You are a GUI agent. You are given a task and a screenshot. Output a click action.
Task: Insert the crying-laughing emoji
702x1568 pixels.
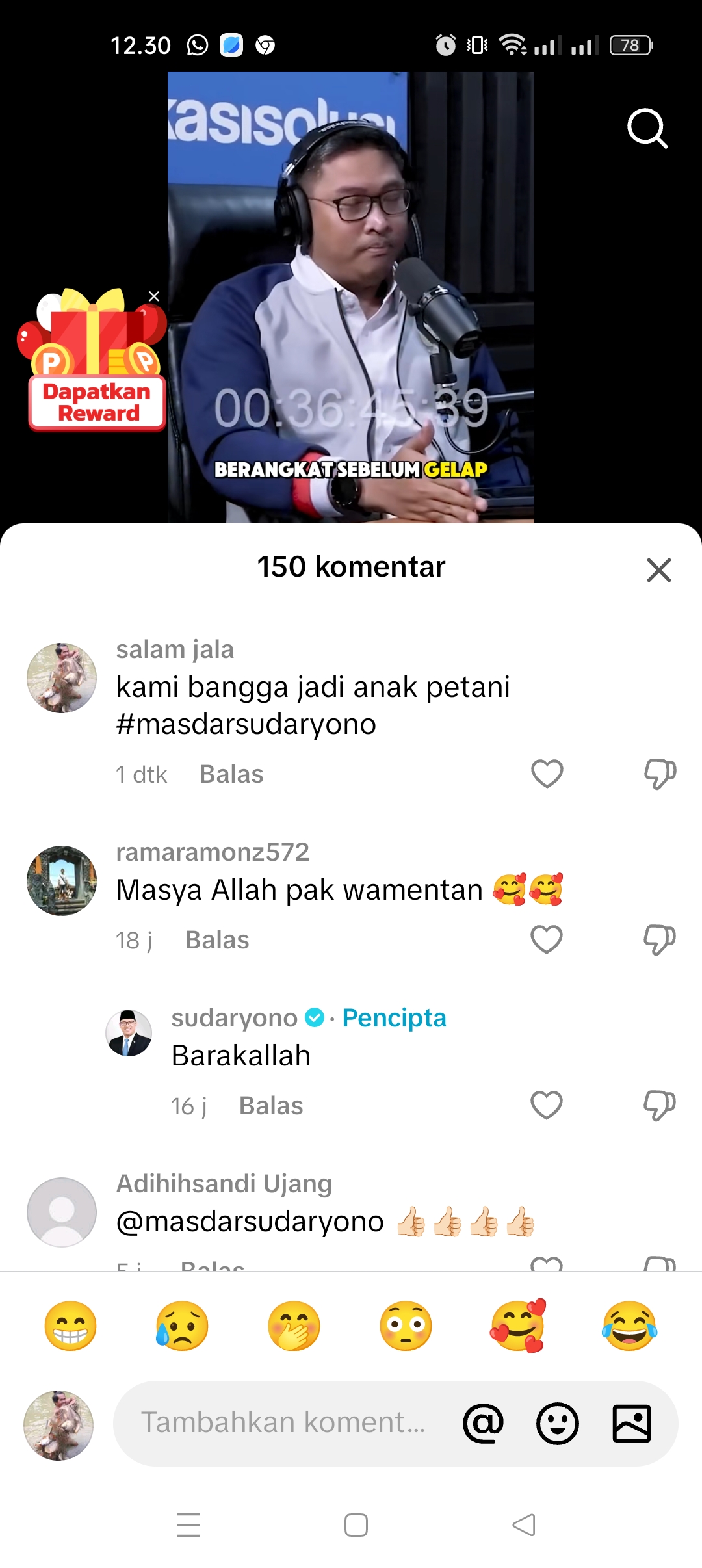tap(630, 1326)
